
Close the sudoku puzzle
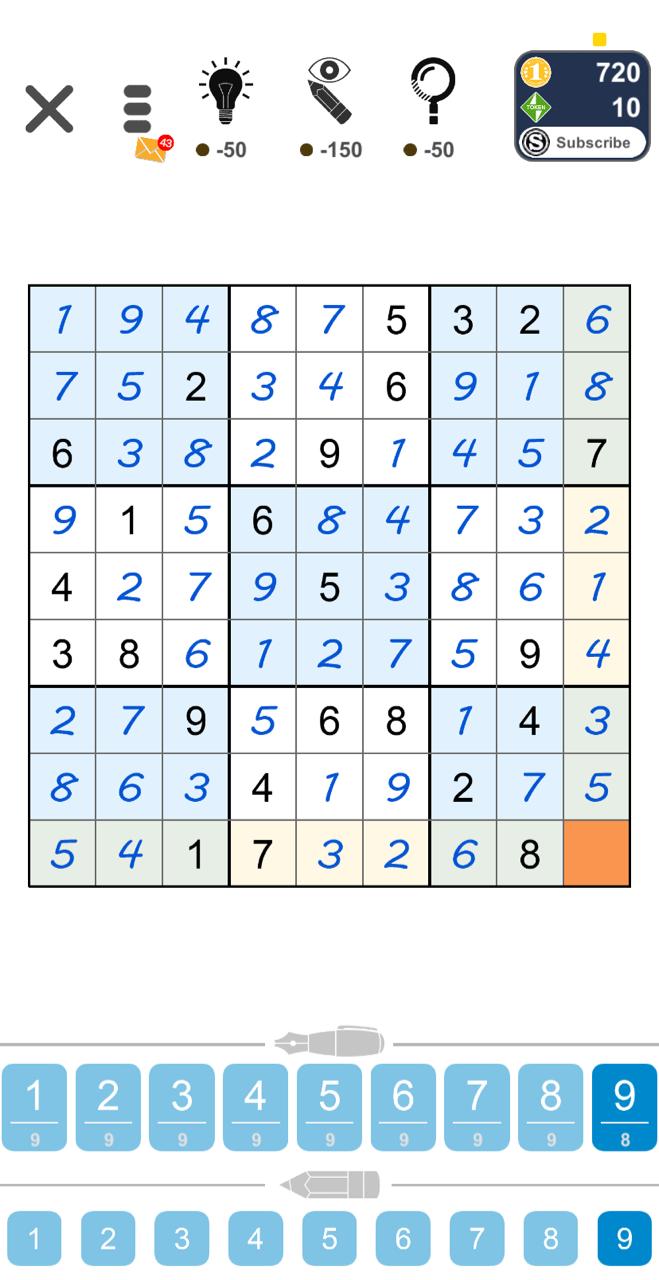[49, 109]
